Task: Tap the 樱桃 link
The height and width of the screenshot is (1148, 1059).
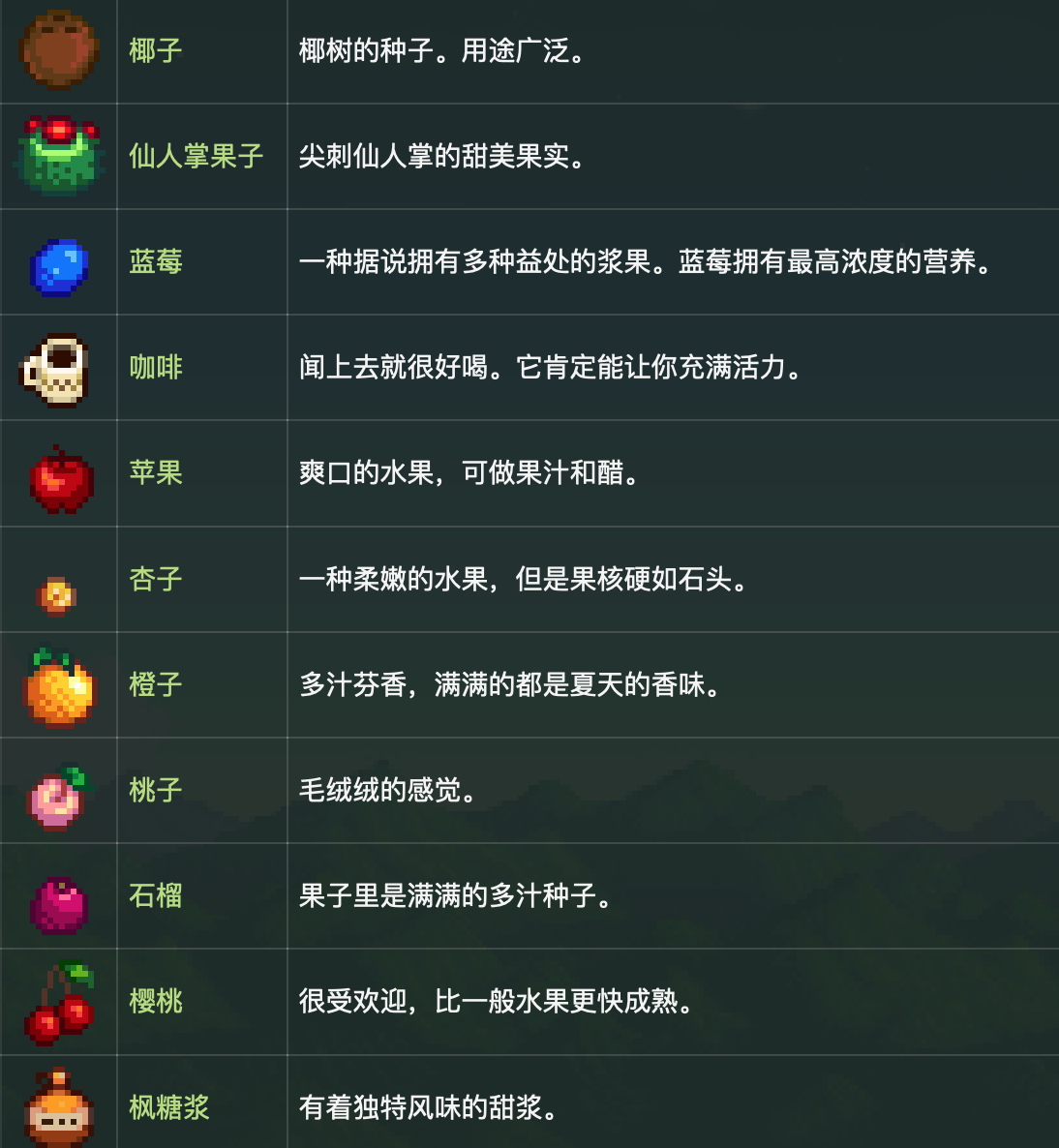Action: [155, 1001]
